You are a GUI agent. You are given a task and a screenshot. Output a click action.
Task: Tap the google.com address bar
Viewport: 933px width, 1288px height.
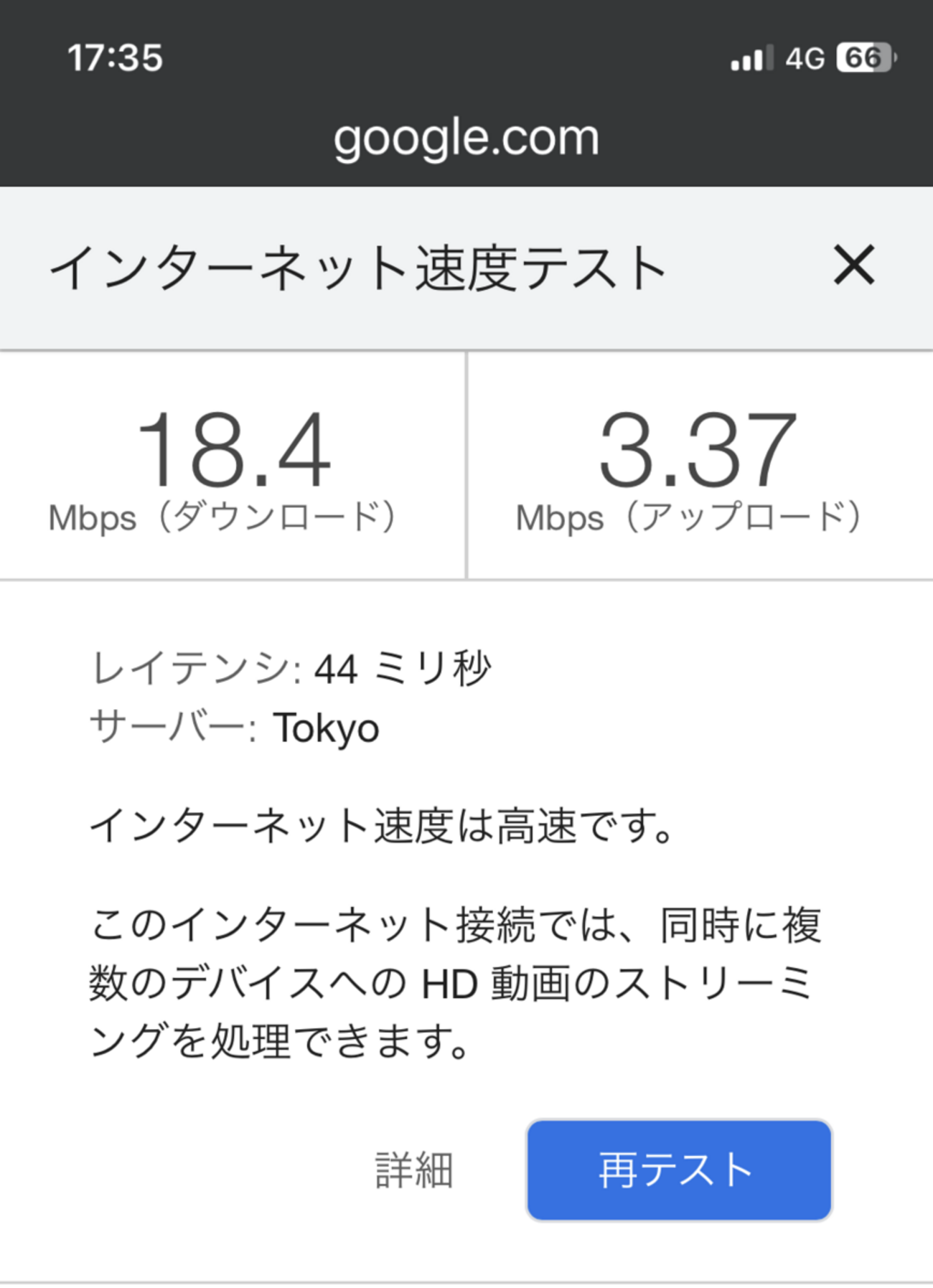[467, 137]
